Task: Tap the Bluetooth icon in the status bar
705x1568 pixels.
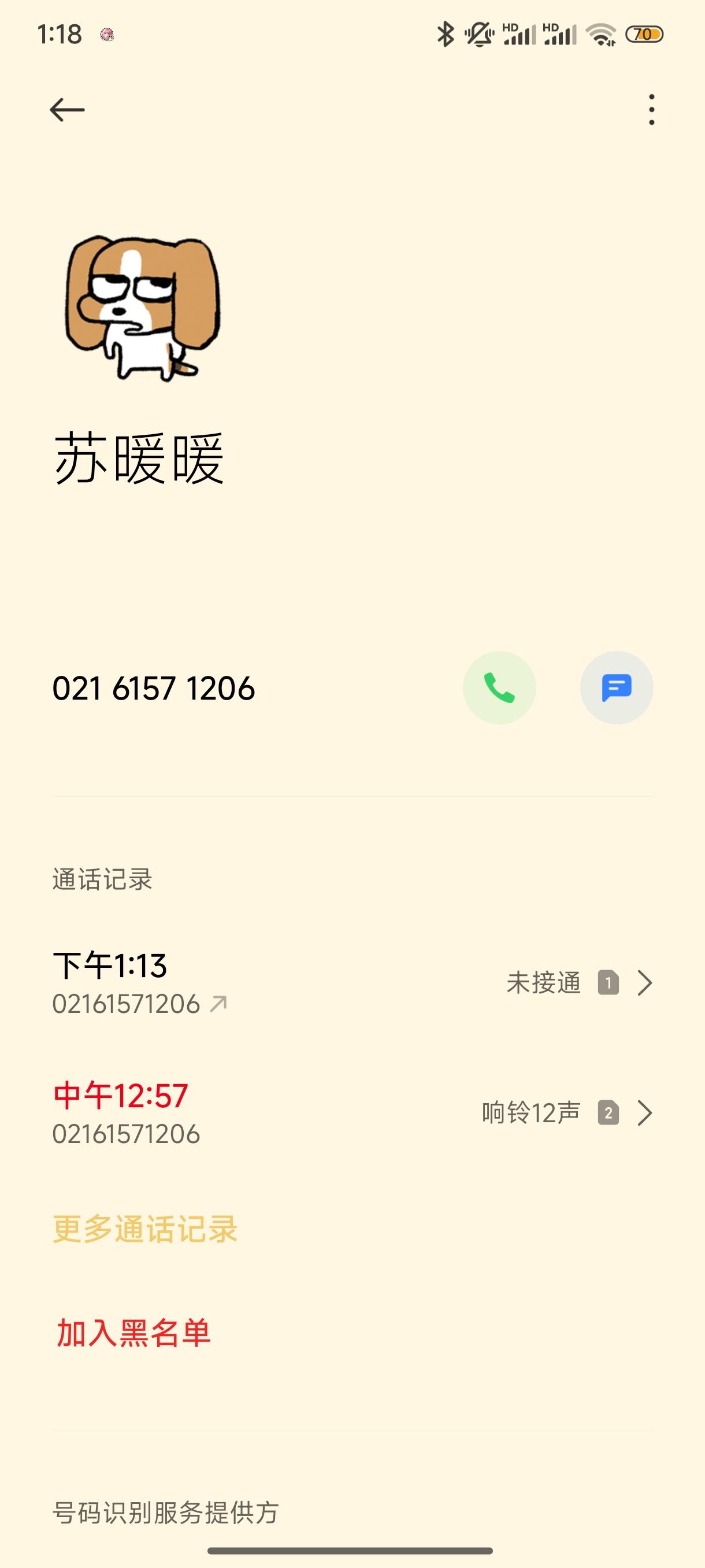Action: pos(446,35)
